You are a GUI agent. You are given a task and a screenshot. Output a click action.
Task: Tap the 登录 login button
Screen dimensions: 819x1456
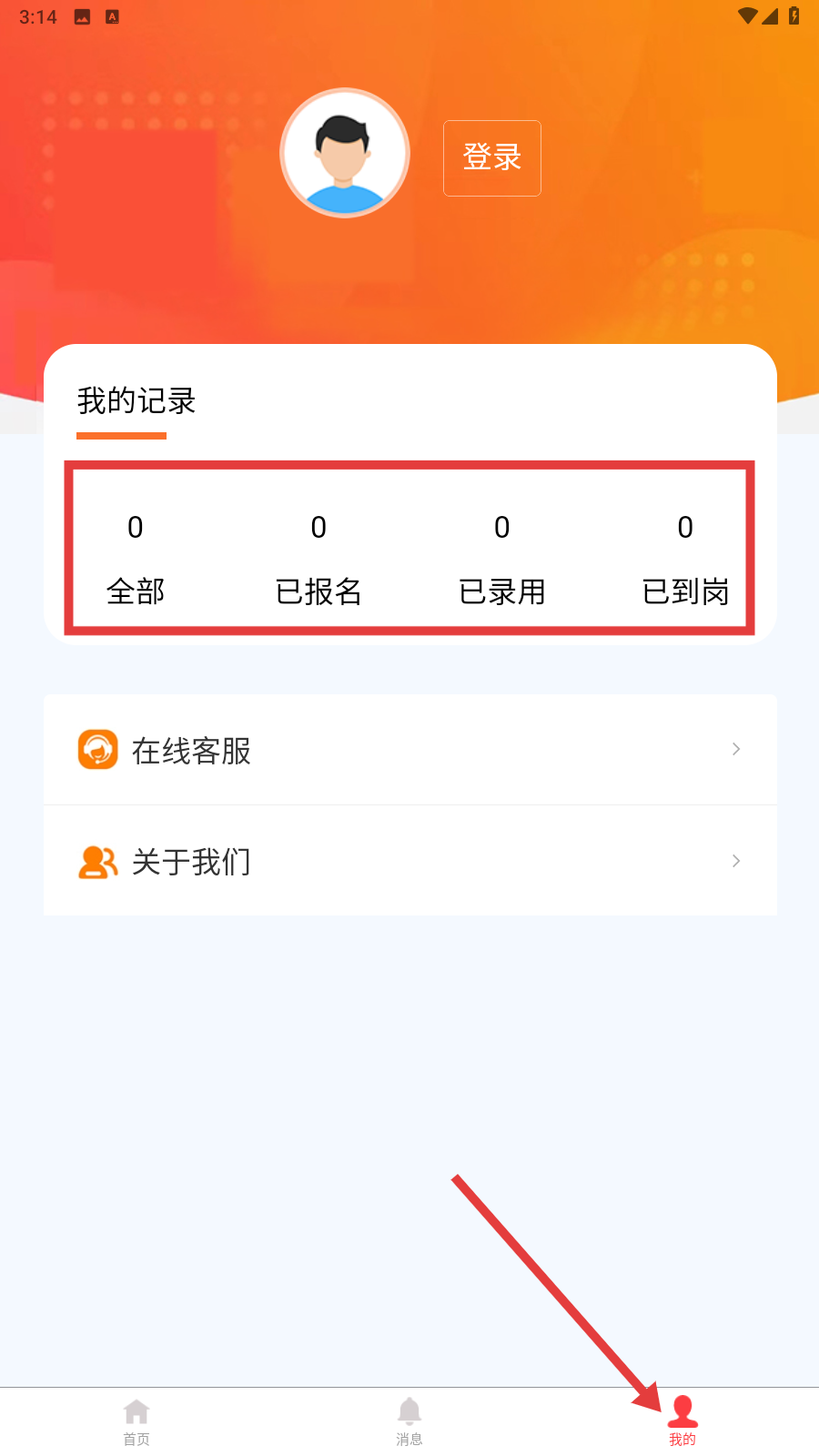point(491,158)
